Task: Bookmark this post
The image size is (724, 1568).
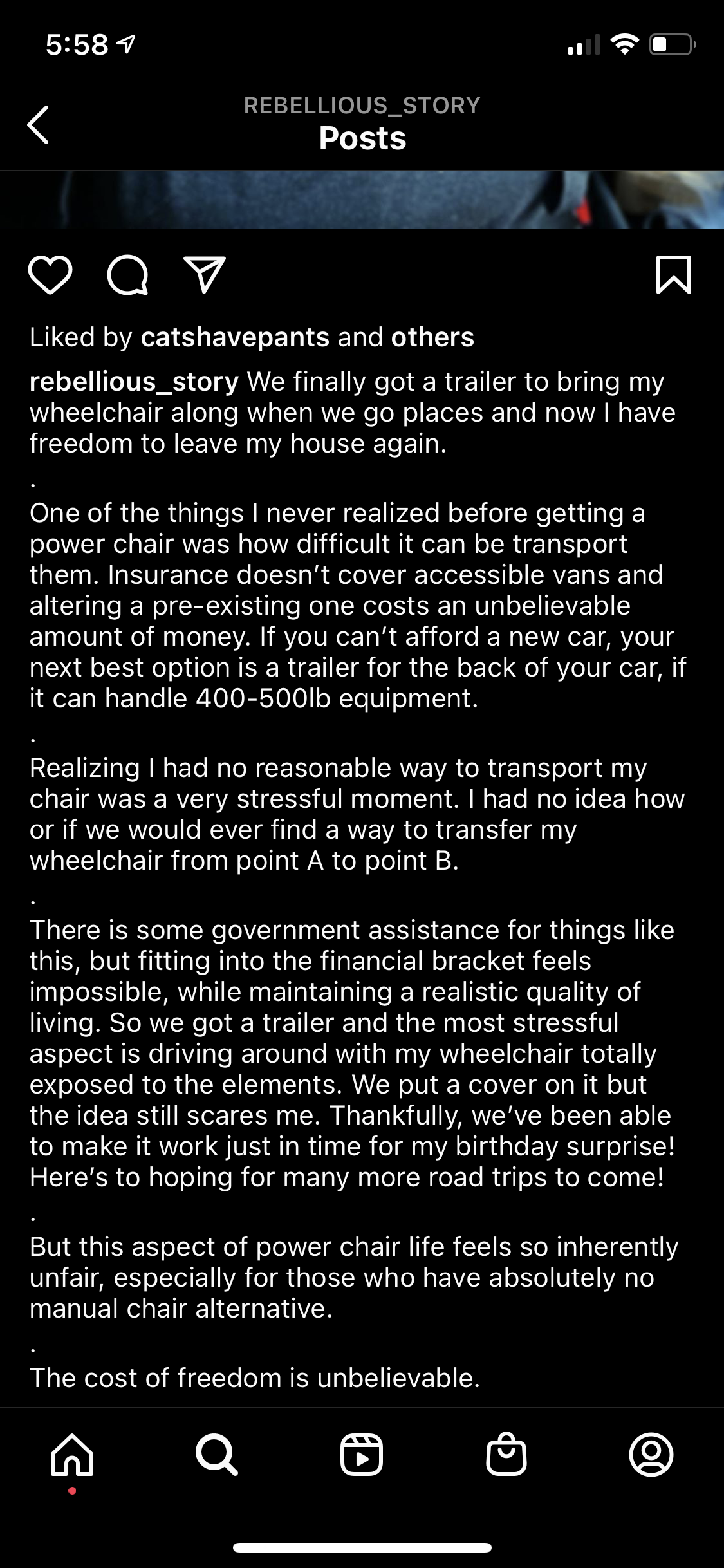Action: [673, 275]
